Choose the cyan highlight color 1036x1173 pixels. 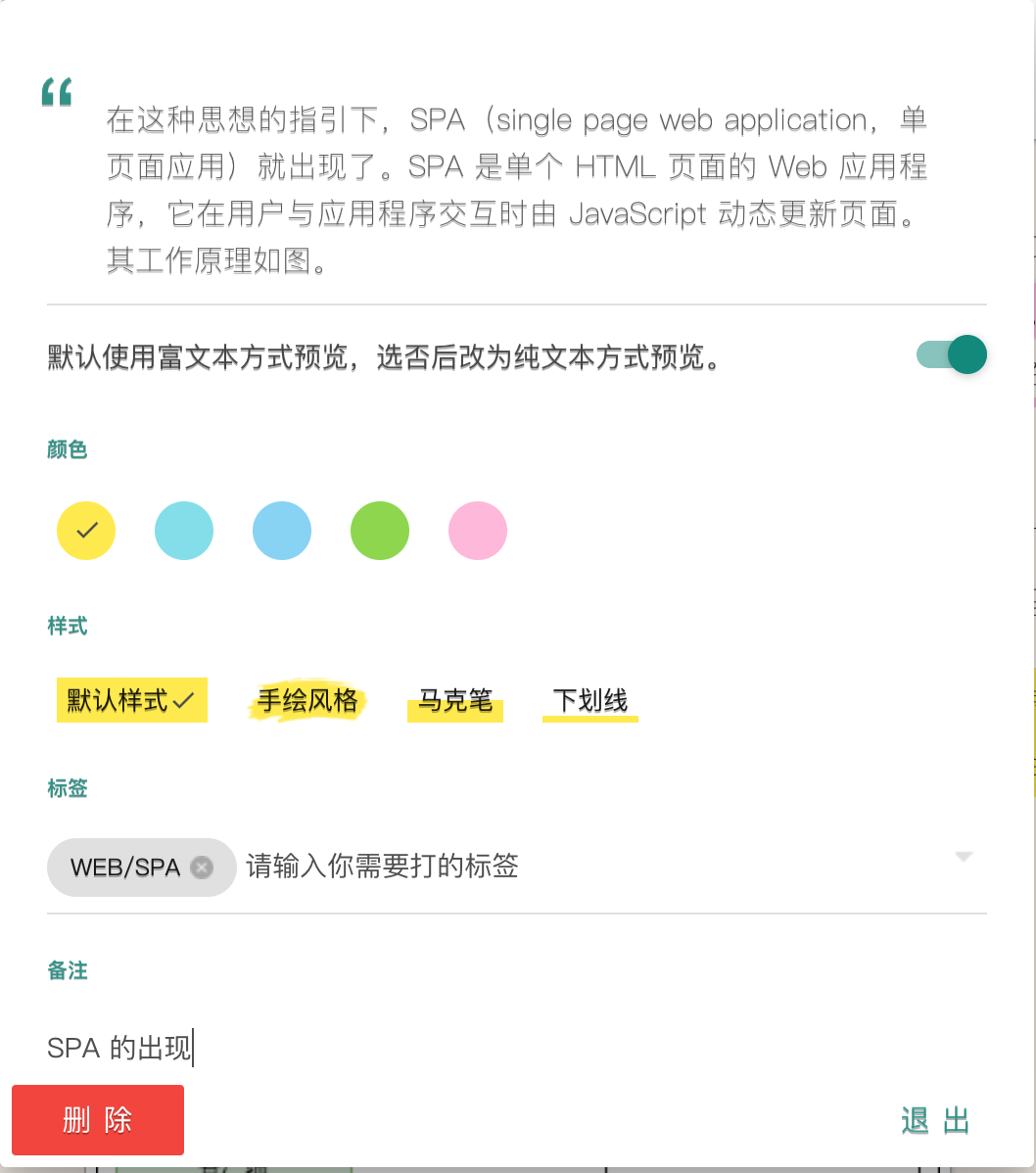click(184, 531)
